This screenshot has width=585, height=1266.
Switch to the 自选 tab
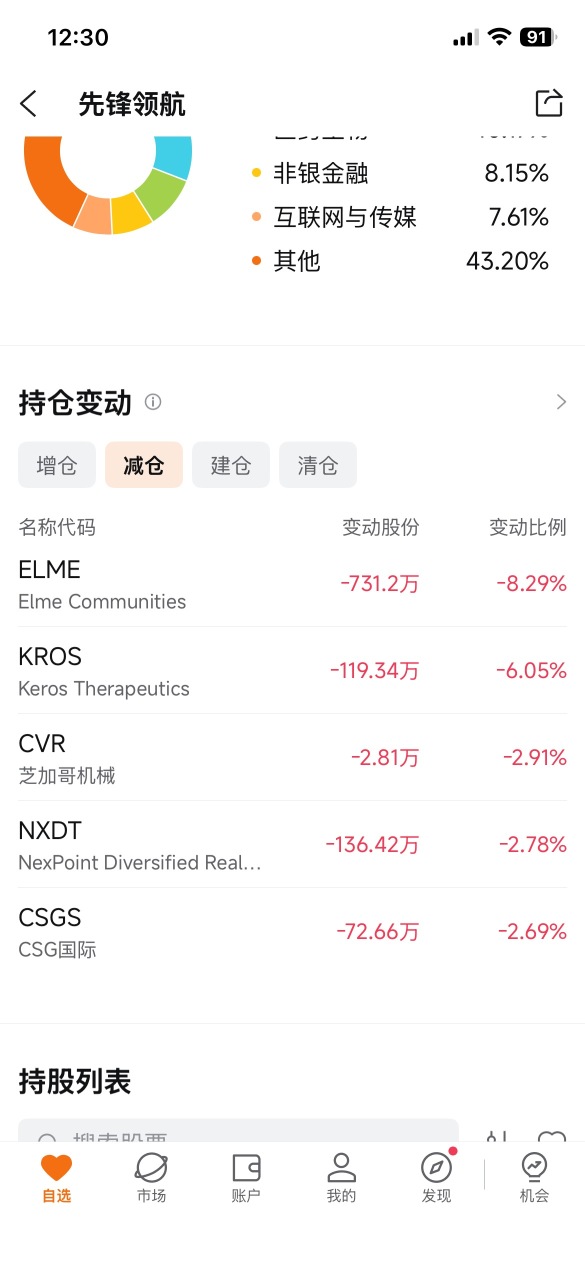pyautogui.click(x=57, y=1178)
